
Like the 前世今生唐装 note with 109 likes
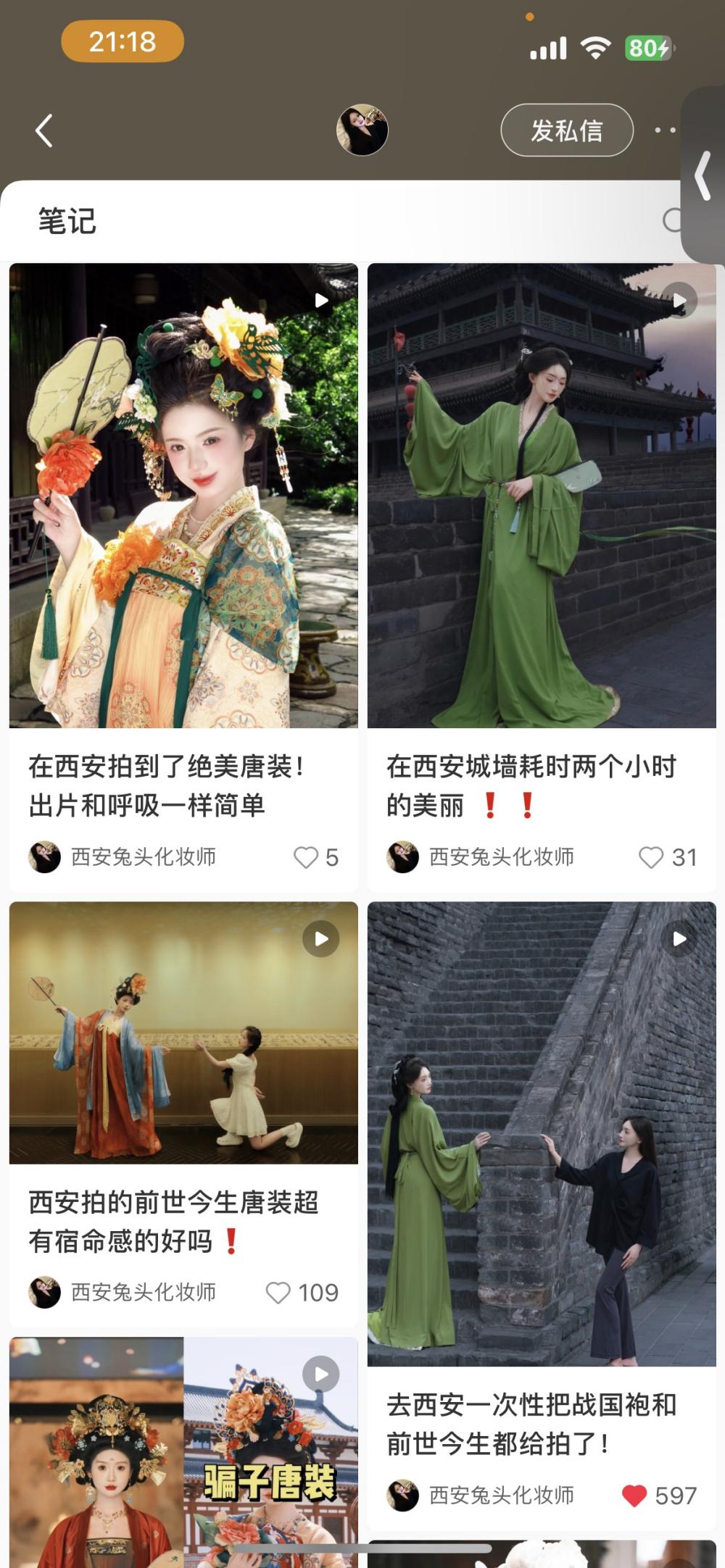tap(278, 1293)
